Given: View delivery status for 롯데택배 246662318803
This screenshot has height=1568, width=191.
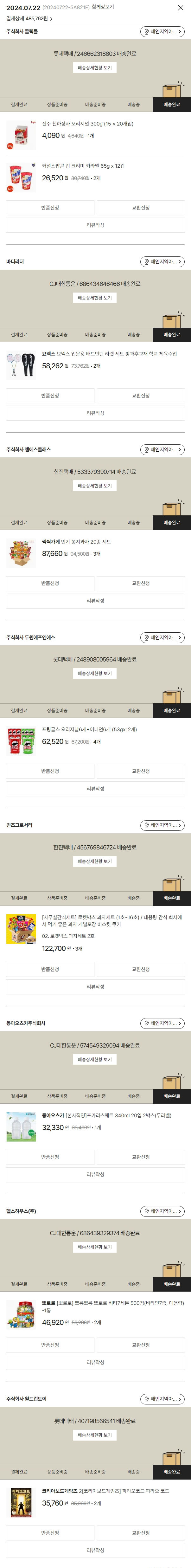Looking at the screenshot, I should (x=95, y=68).
